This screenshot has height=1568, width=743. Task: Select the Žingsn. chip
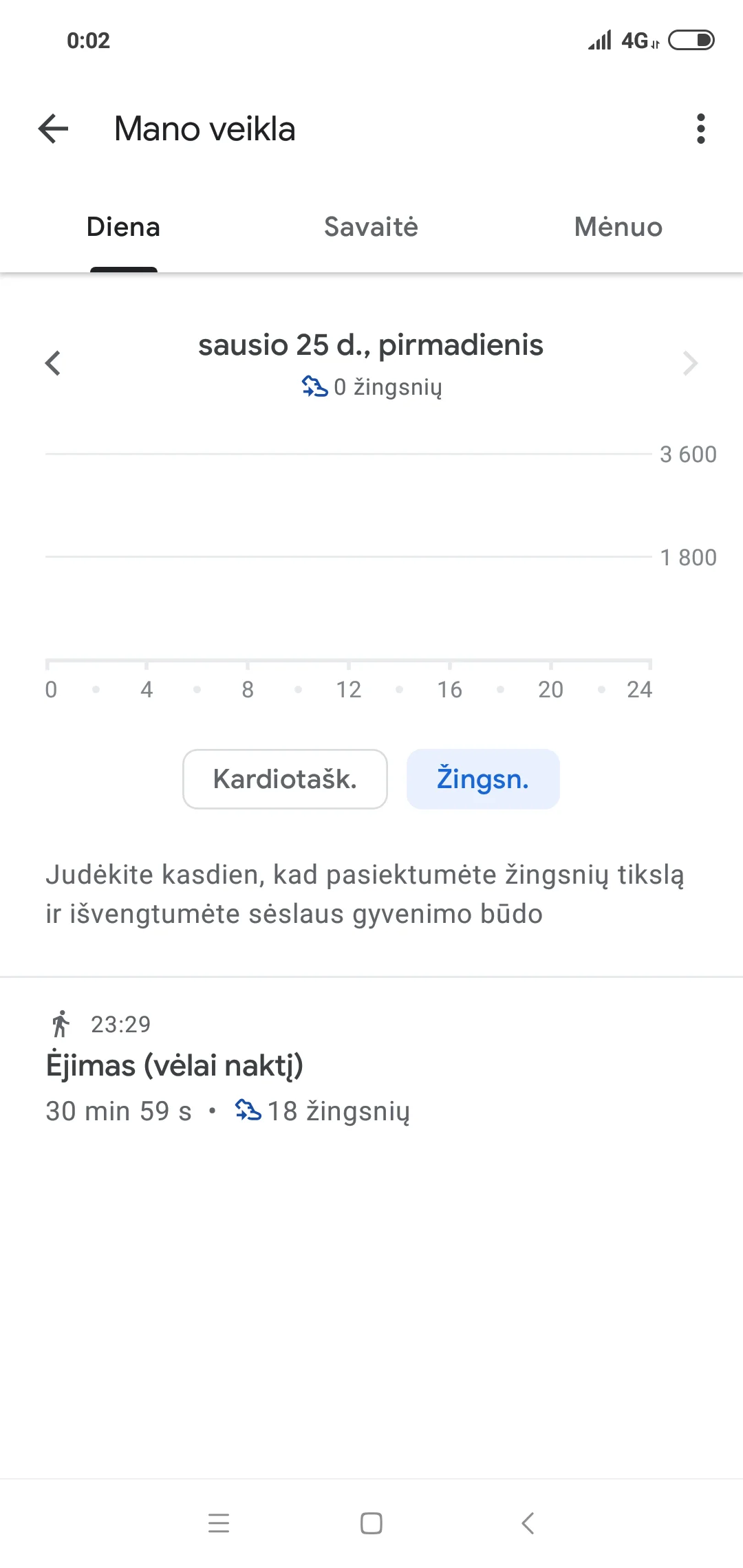483,779
